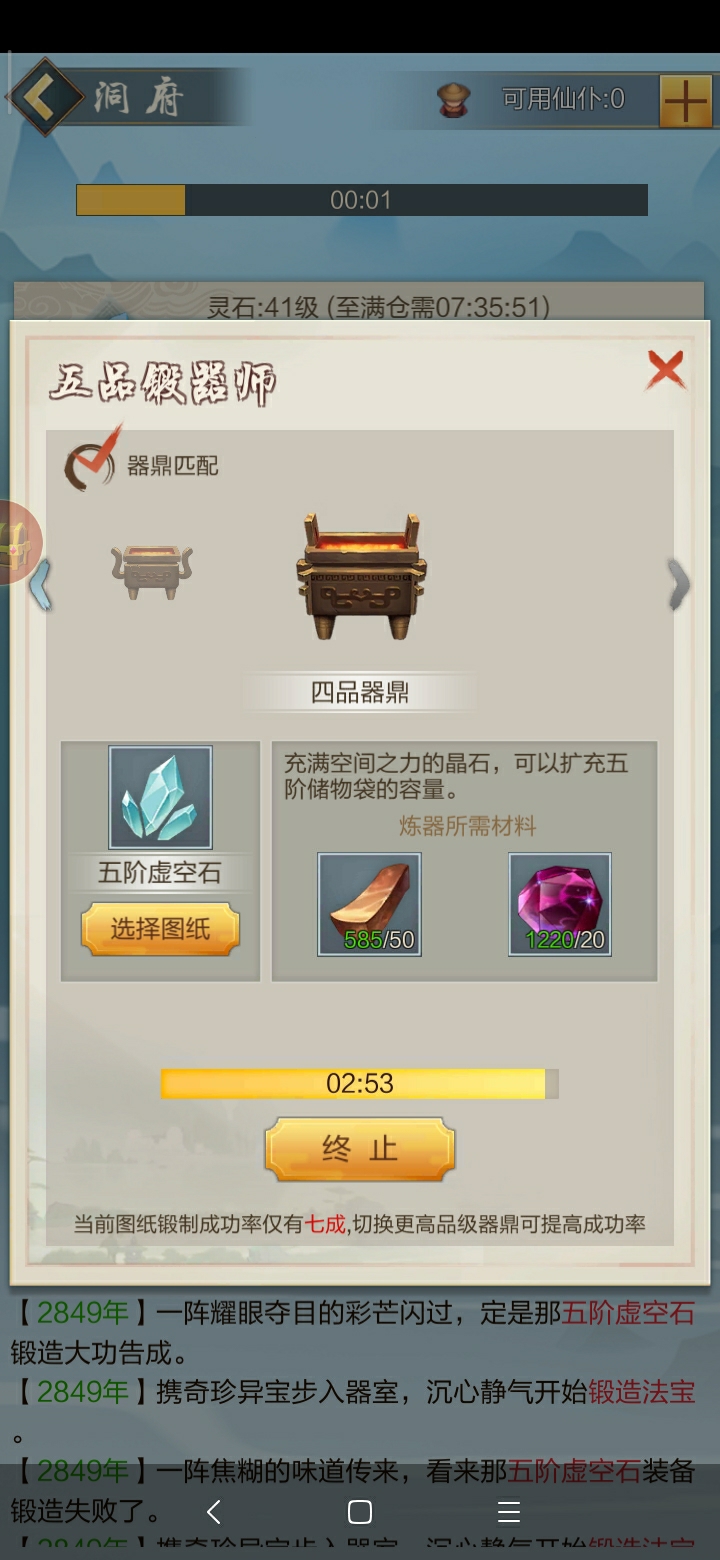Go back from the 洞府 screen

pyautogui.click(x=44, y=97)
